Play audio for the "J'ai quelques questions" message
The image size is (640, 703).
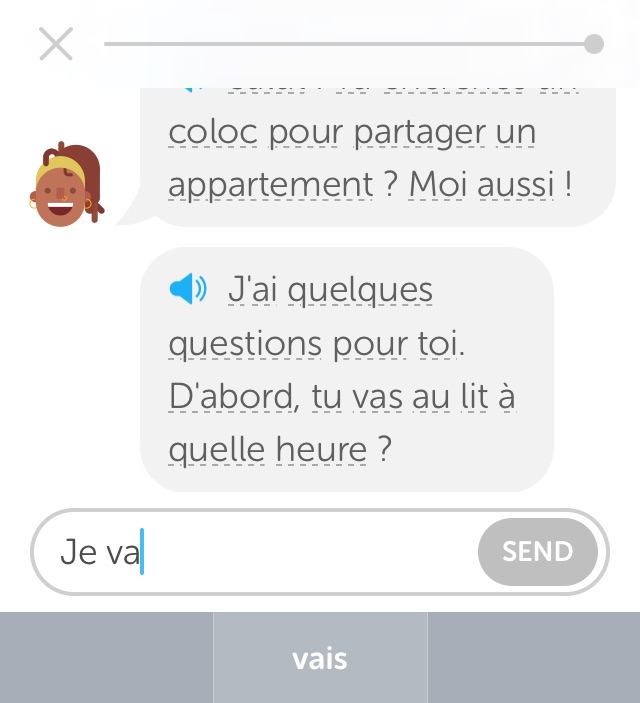[x=188, y=290]
